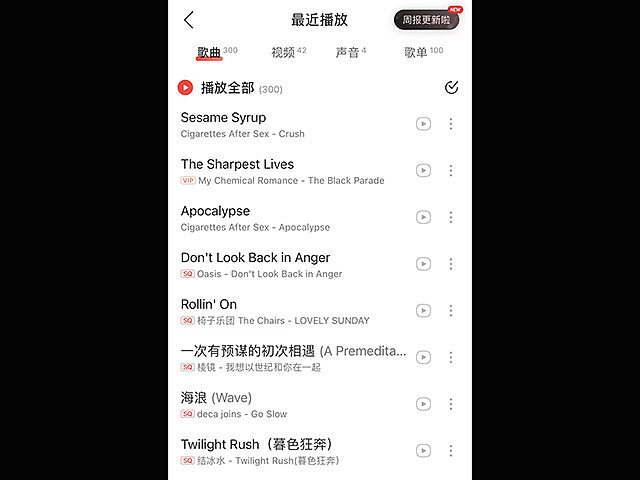This screenshot has width=640, height=480.
Task: Open video for 海浪 (Wave)
Action: point(424,404)
